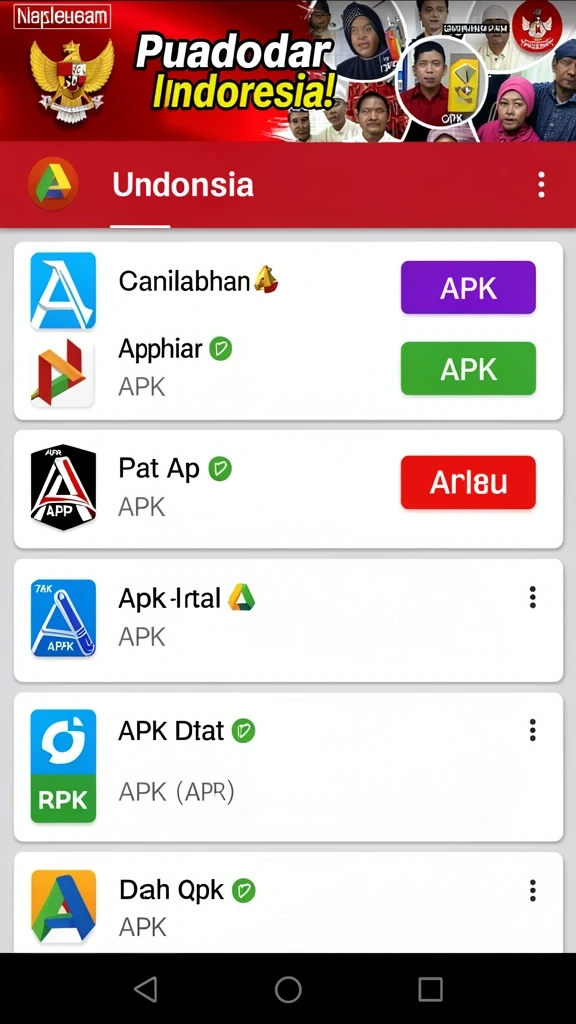Show more options for Dah Qpk
The image size is (576, 1024).
[533, 889]
